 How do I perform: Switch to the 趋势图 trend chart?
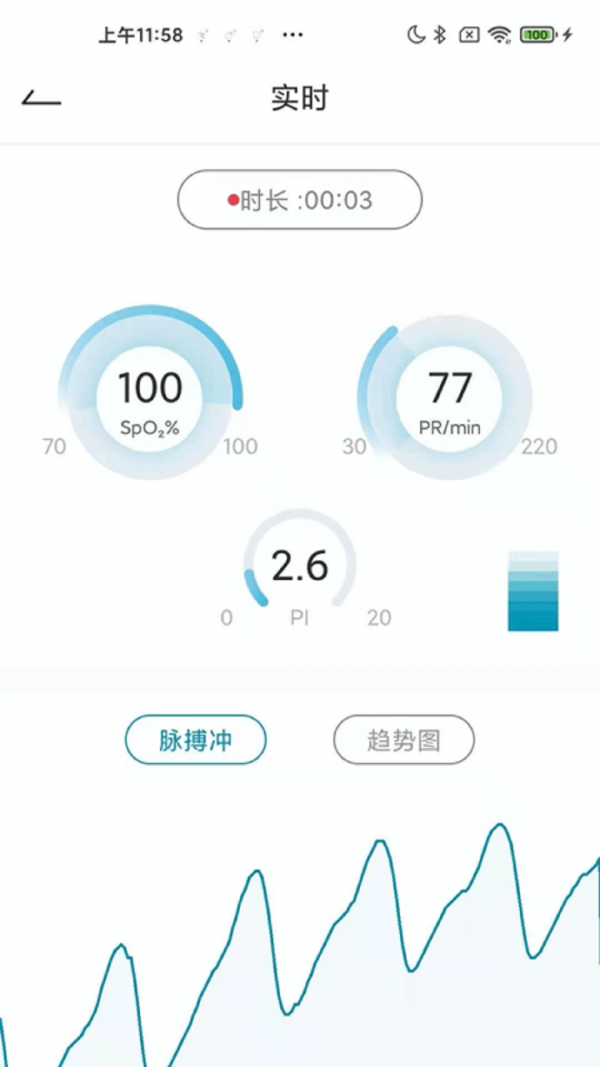pos(403,740)
